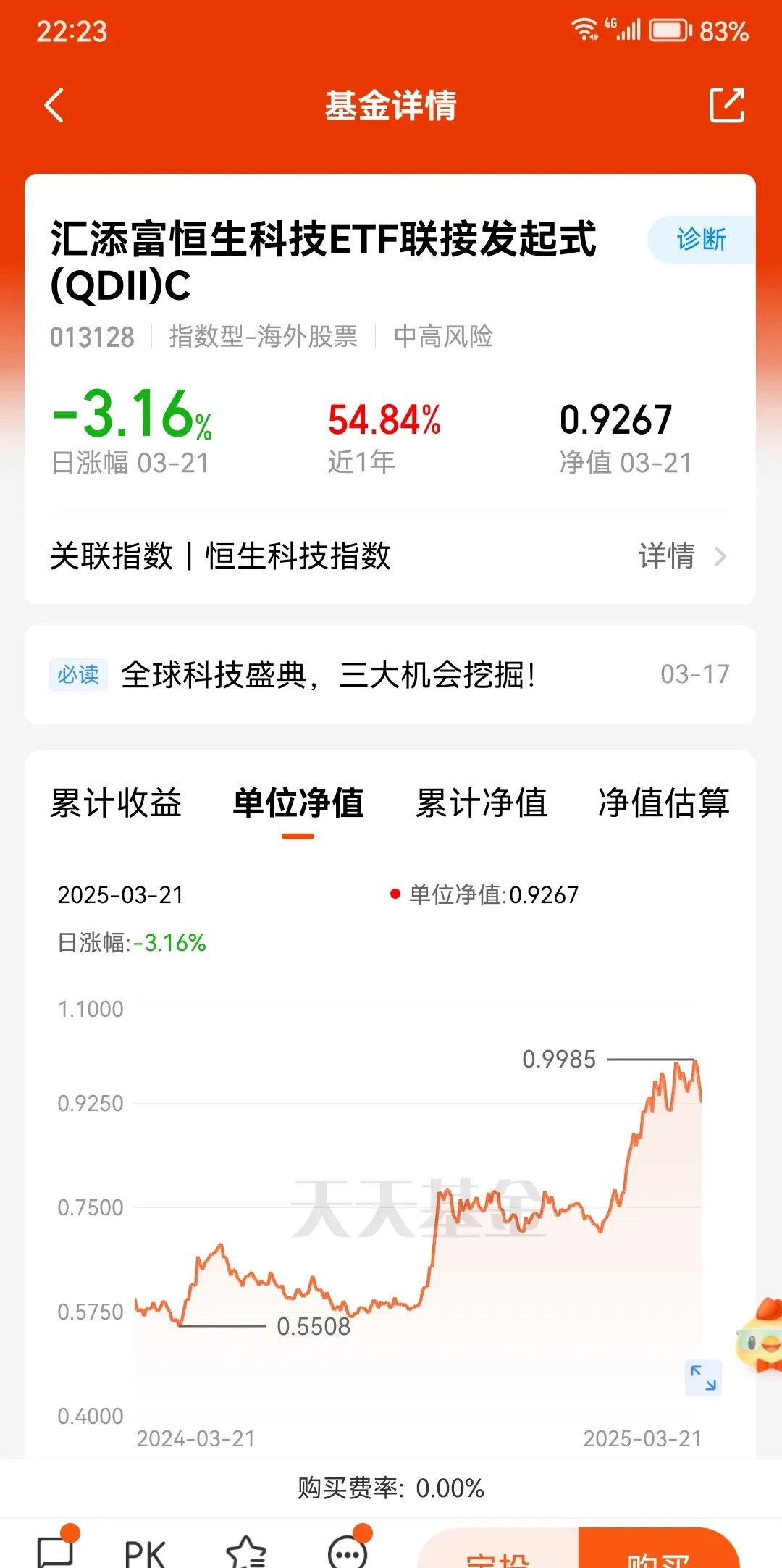This screenshot has width=782, height=1568.
Task: Switch to the 累计净值 tab
Action: click(480, 804)
